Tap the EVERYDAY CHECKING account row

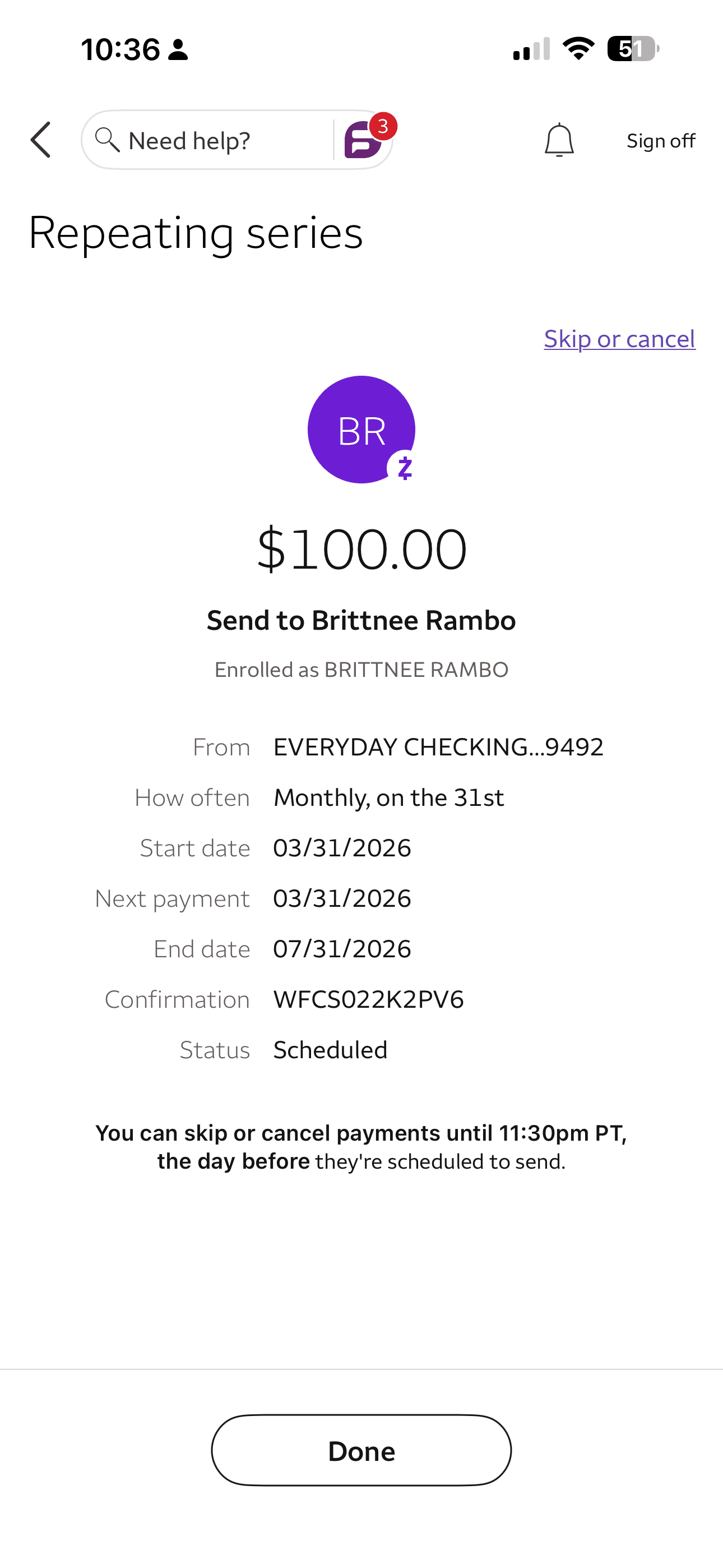438,746
